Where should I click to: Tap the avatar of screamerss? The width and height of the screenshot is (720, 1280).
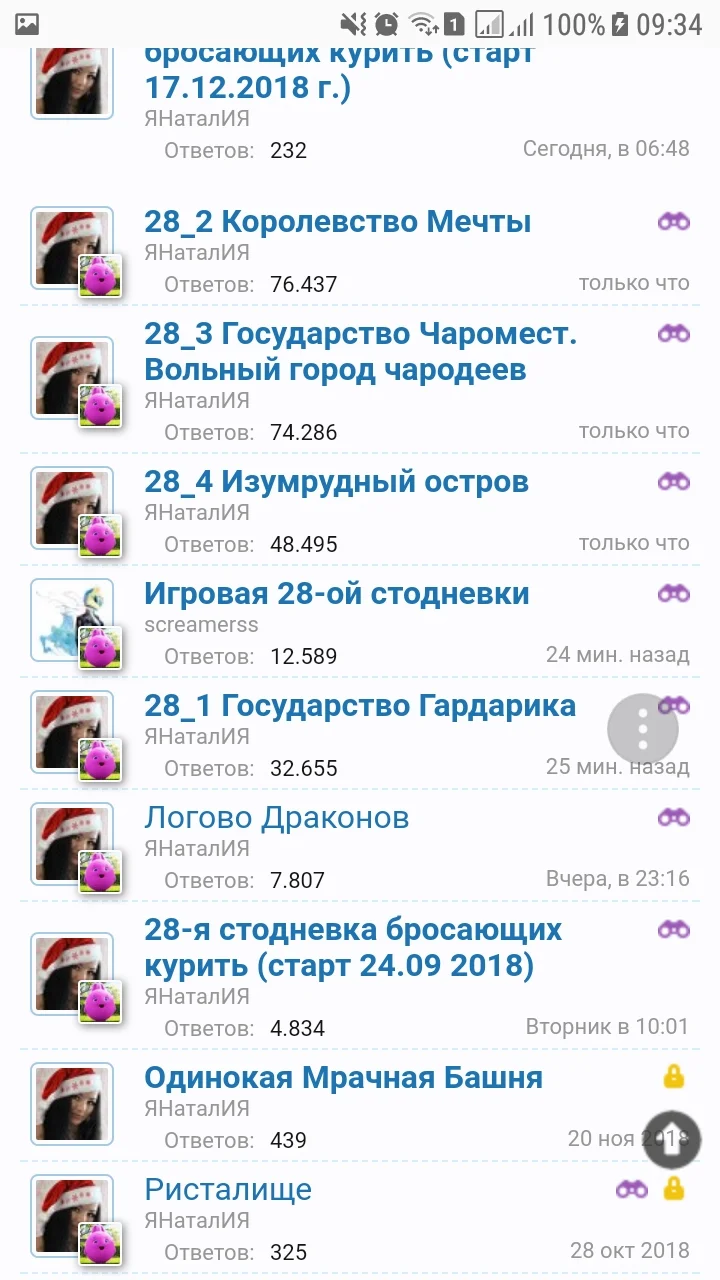pyautogui.click(x=72, y=620)
